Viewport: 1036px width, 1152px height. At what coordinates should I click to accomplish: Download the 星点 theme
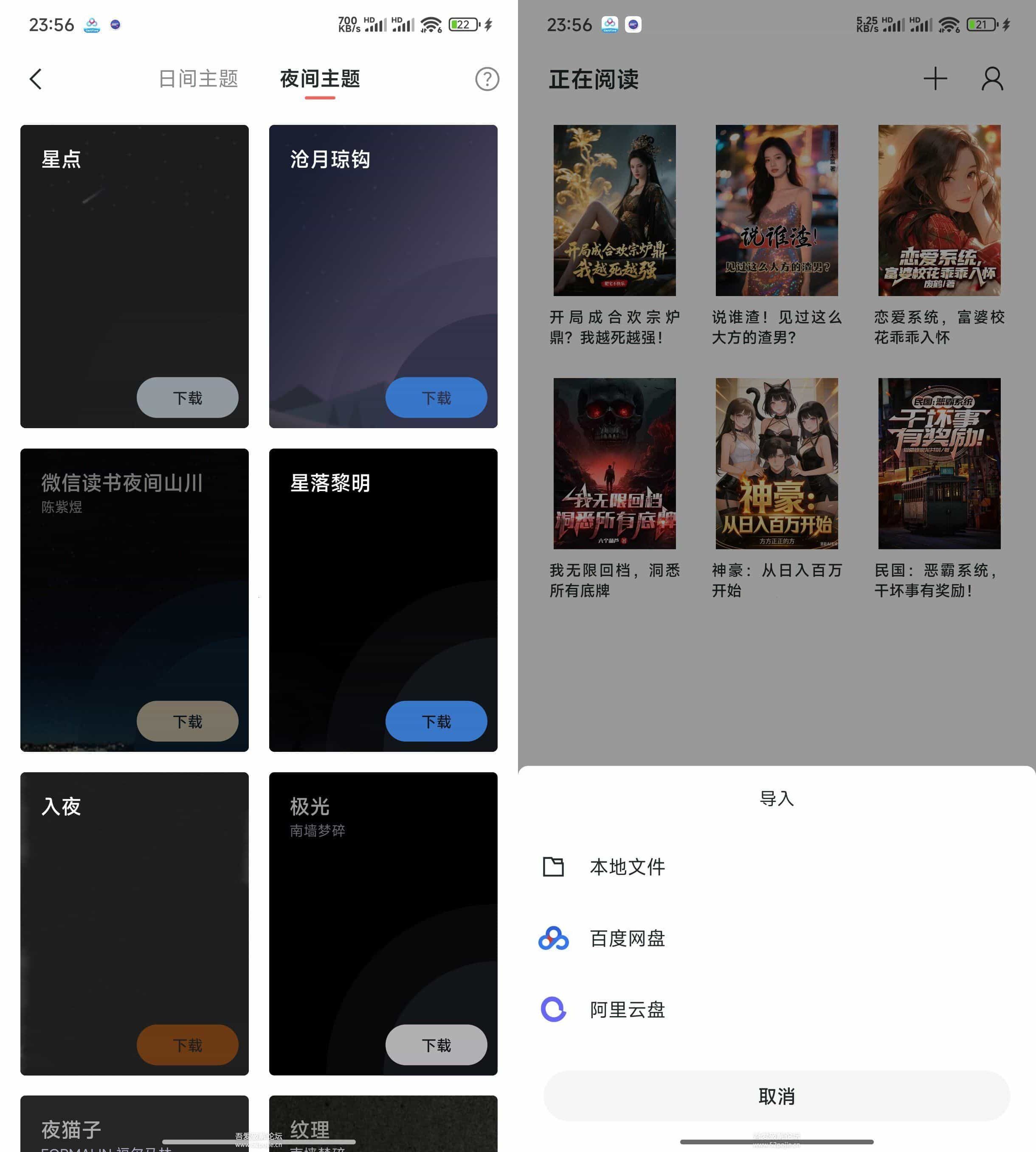(187, 398)
